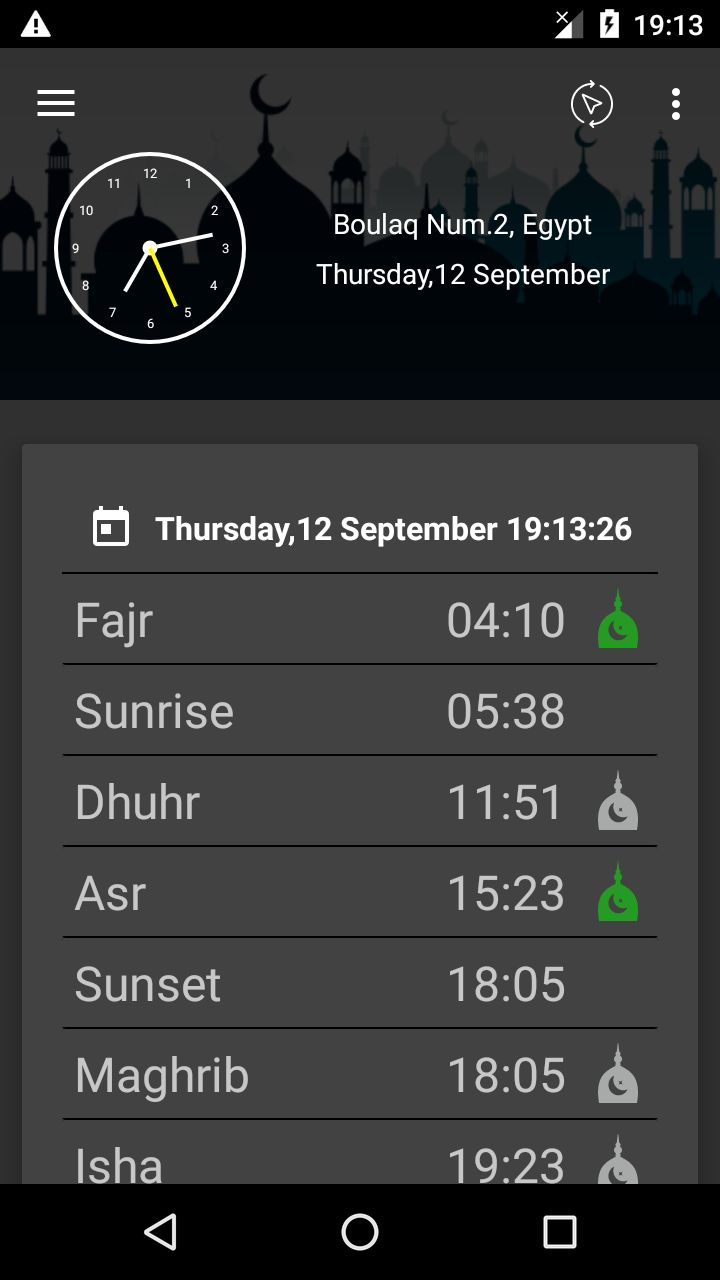720x1280 pixels.
Task: Toggle the Dhuhr prayer alert icon
Action: click(x=618, y=802)
